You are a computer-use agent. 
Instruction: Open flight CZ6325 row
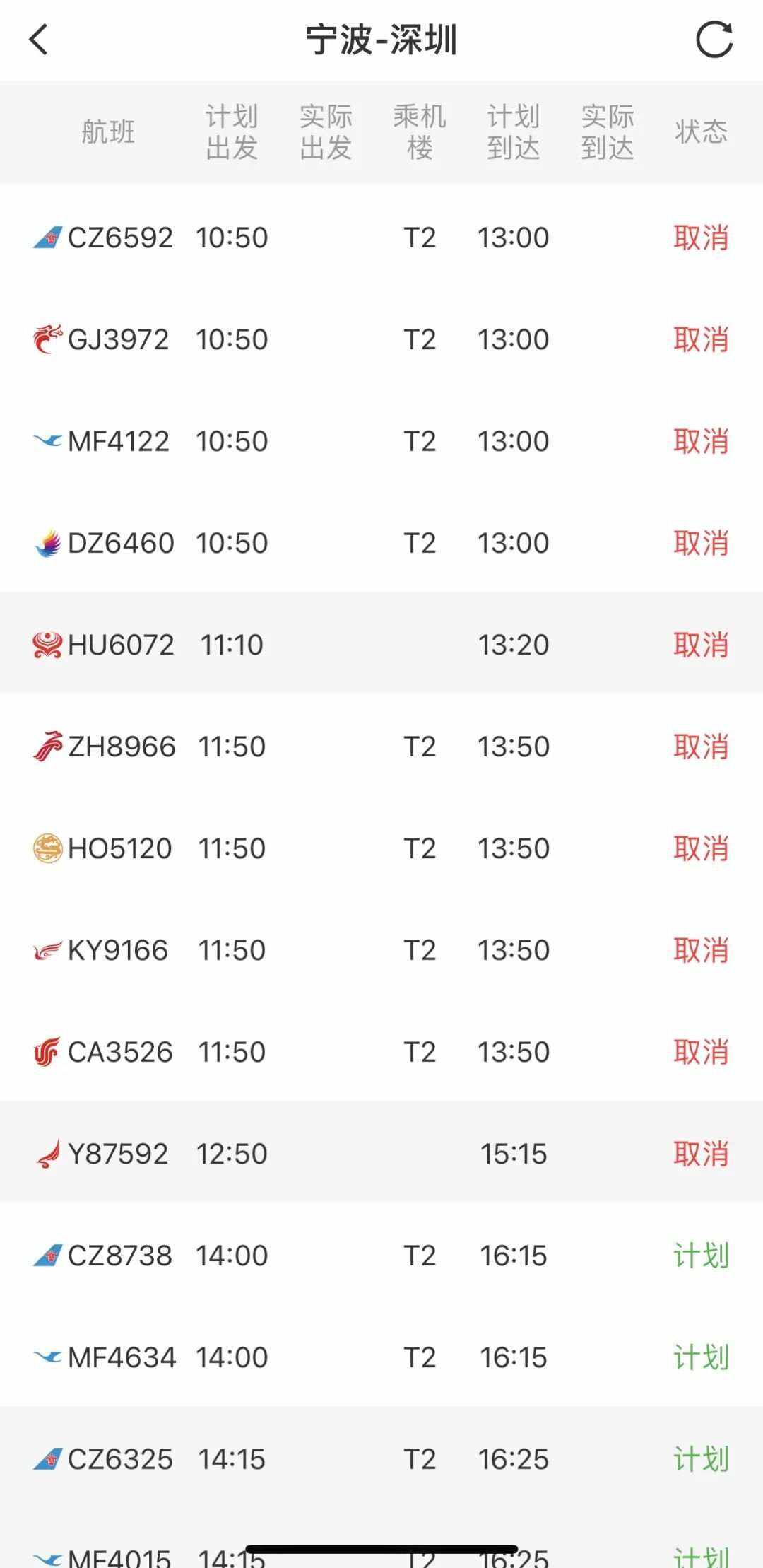[x=381, y=1458]
